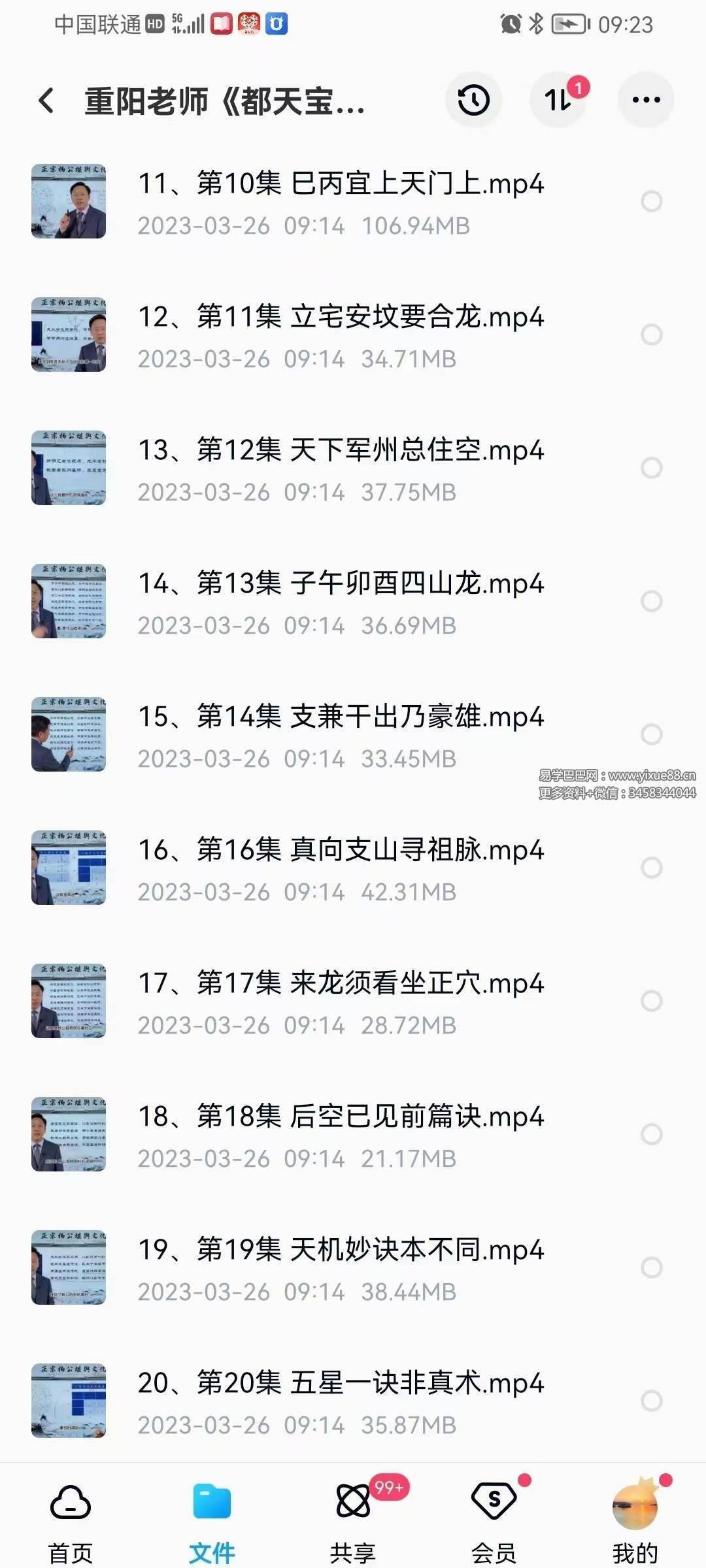This screenshot has width=706, height=1568.
Task: Open the transfer history clock icon
Action: tap(473, 99)
